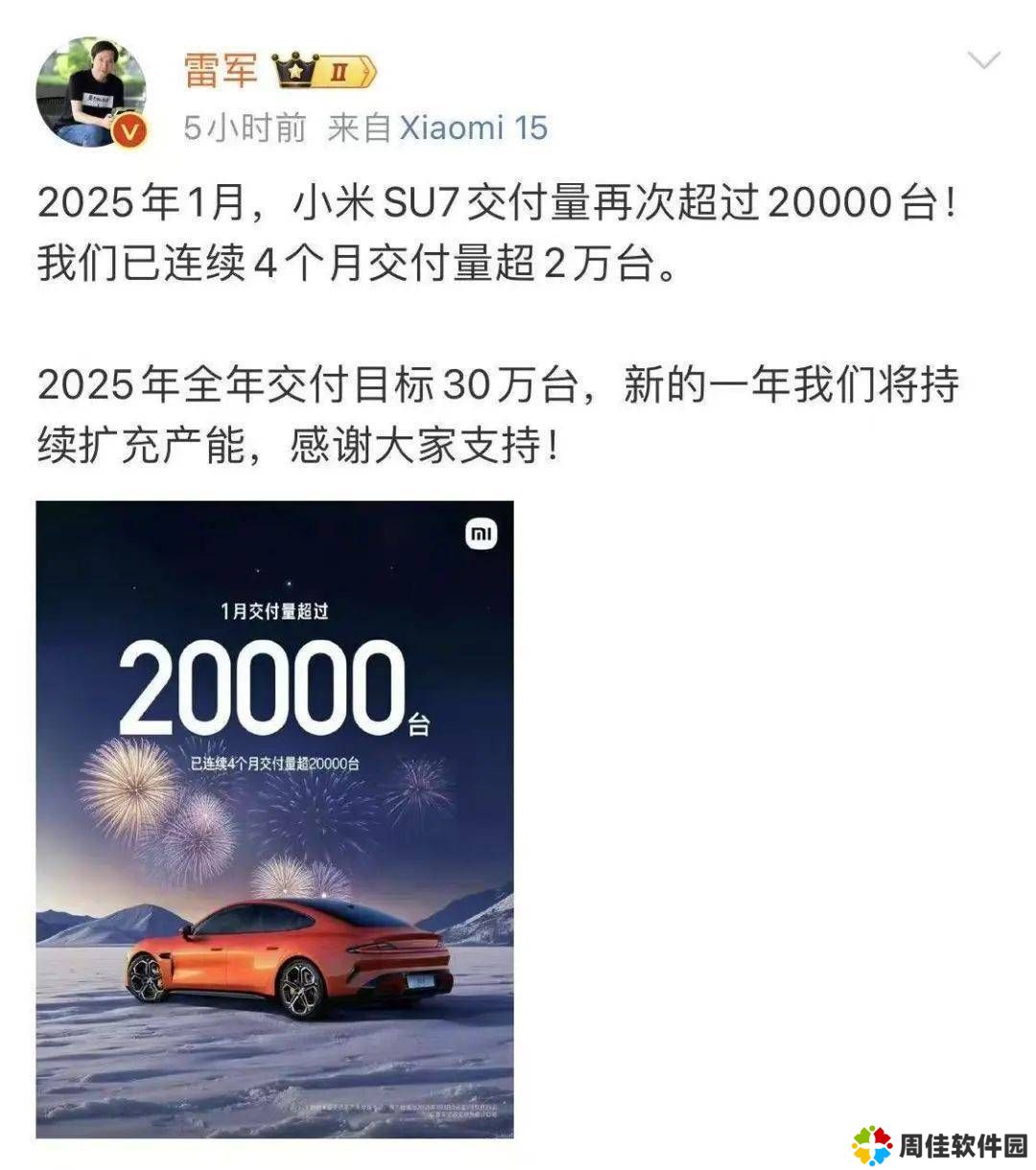Tap the username 雷军
1036x1170 pixels.
coord(221,70)
